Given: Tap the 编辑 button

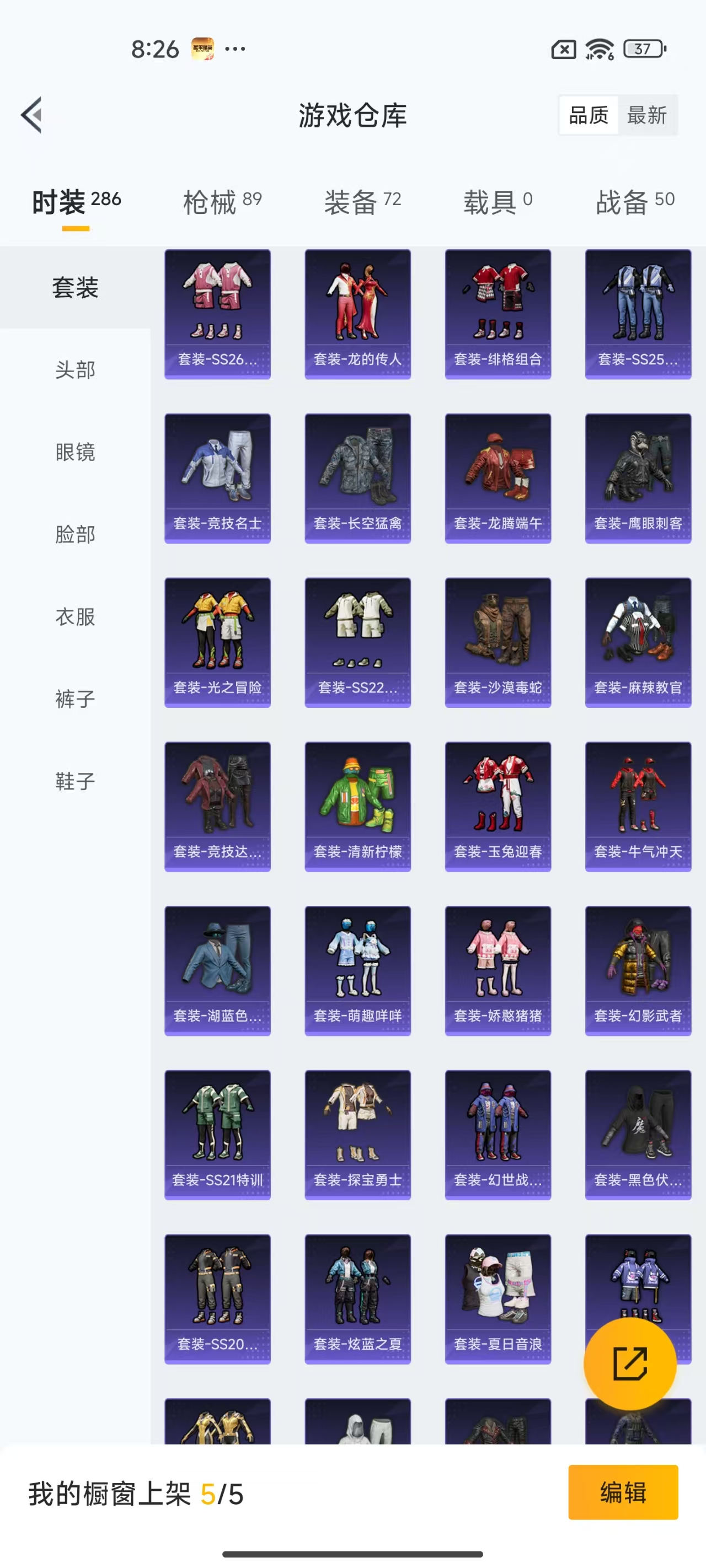Looking at the screenshot, I should [x=623, y=1492].
